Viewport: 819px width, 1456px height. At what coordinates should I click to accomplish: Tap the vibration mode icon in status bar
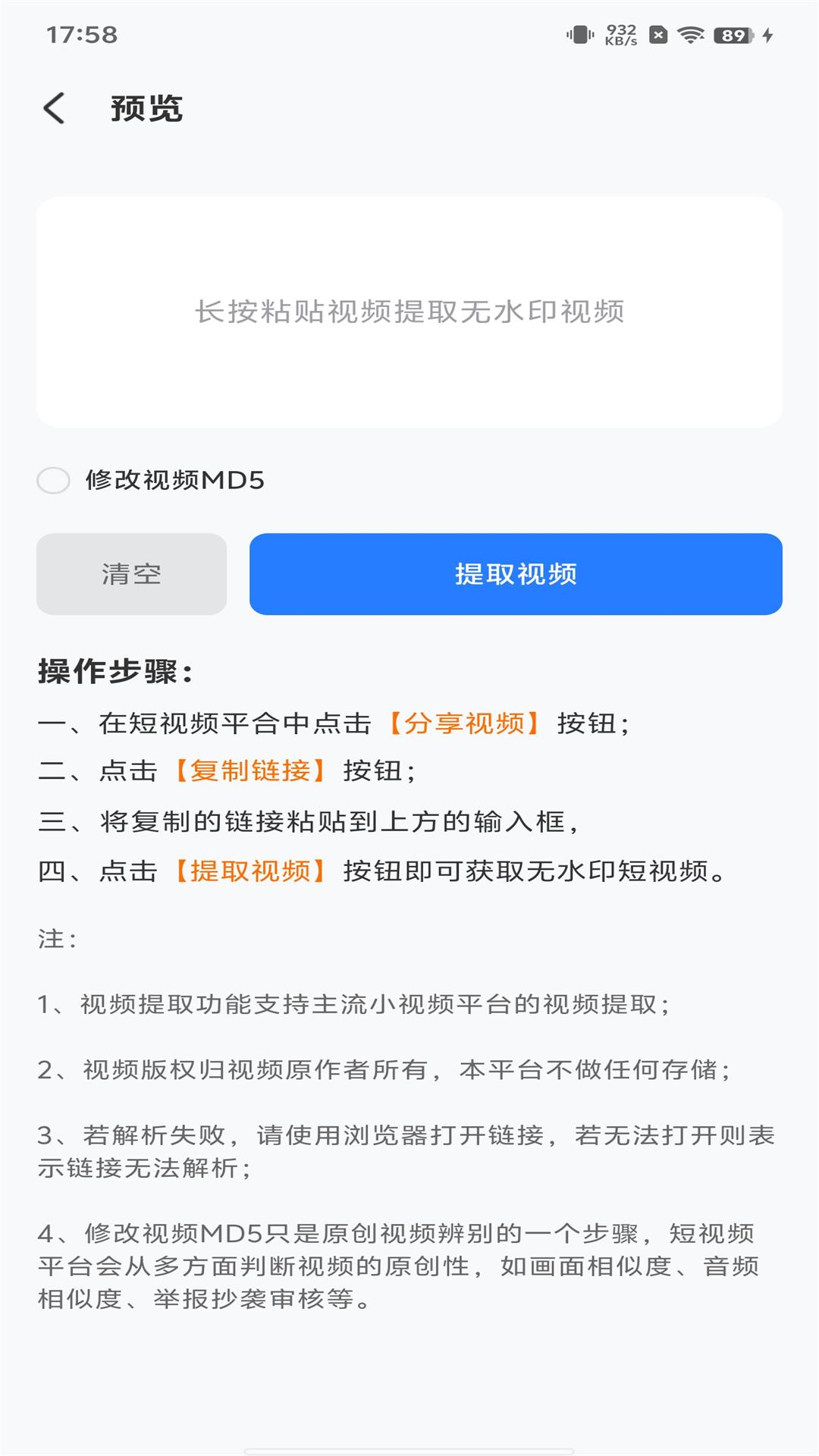[x=579, y=34]
